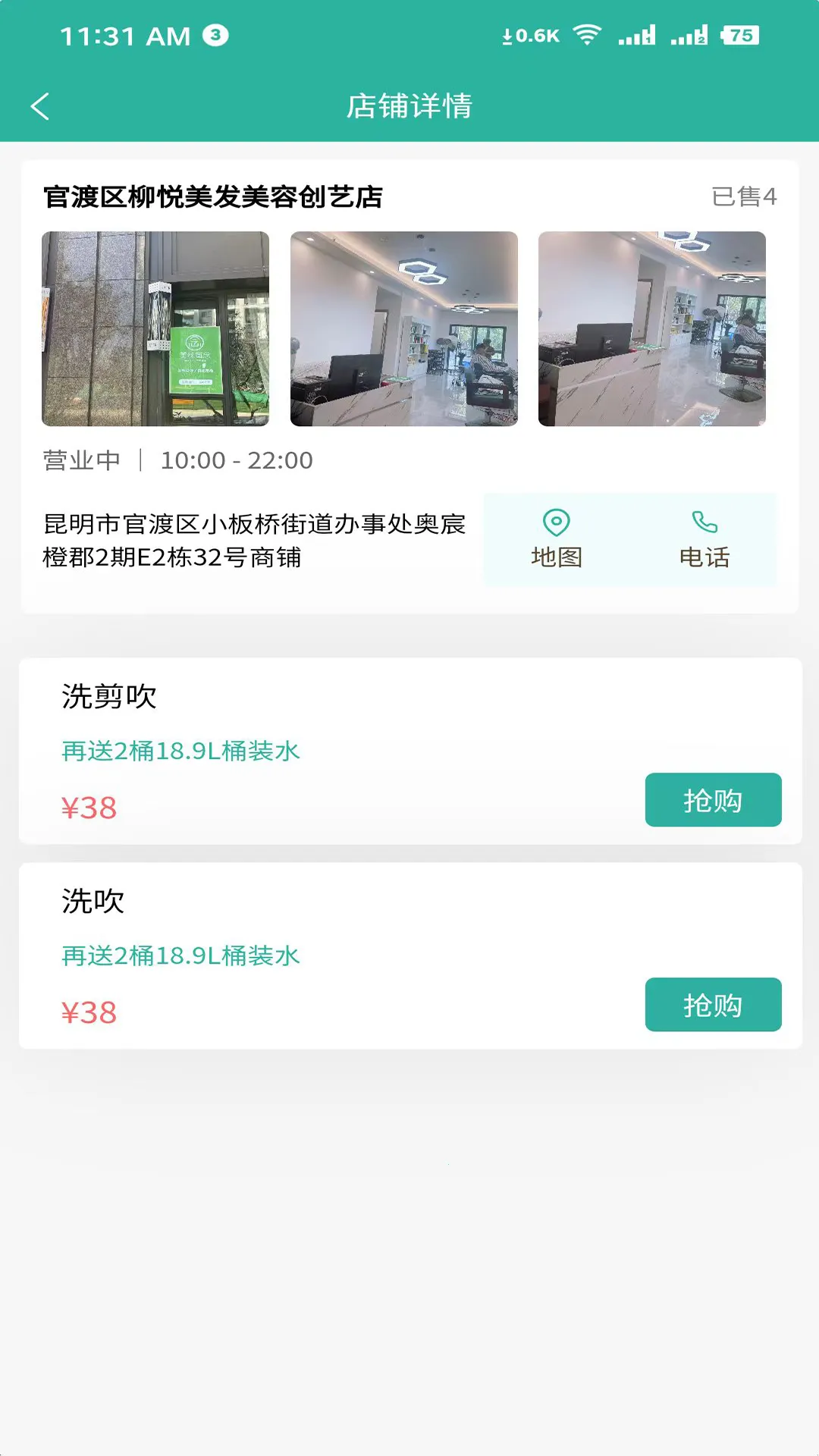View the storefront photo with green sign
819x1456 pixels.
[155, 328]
